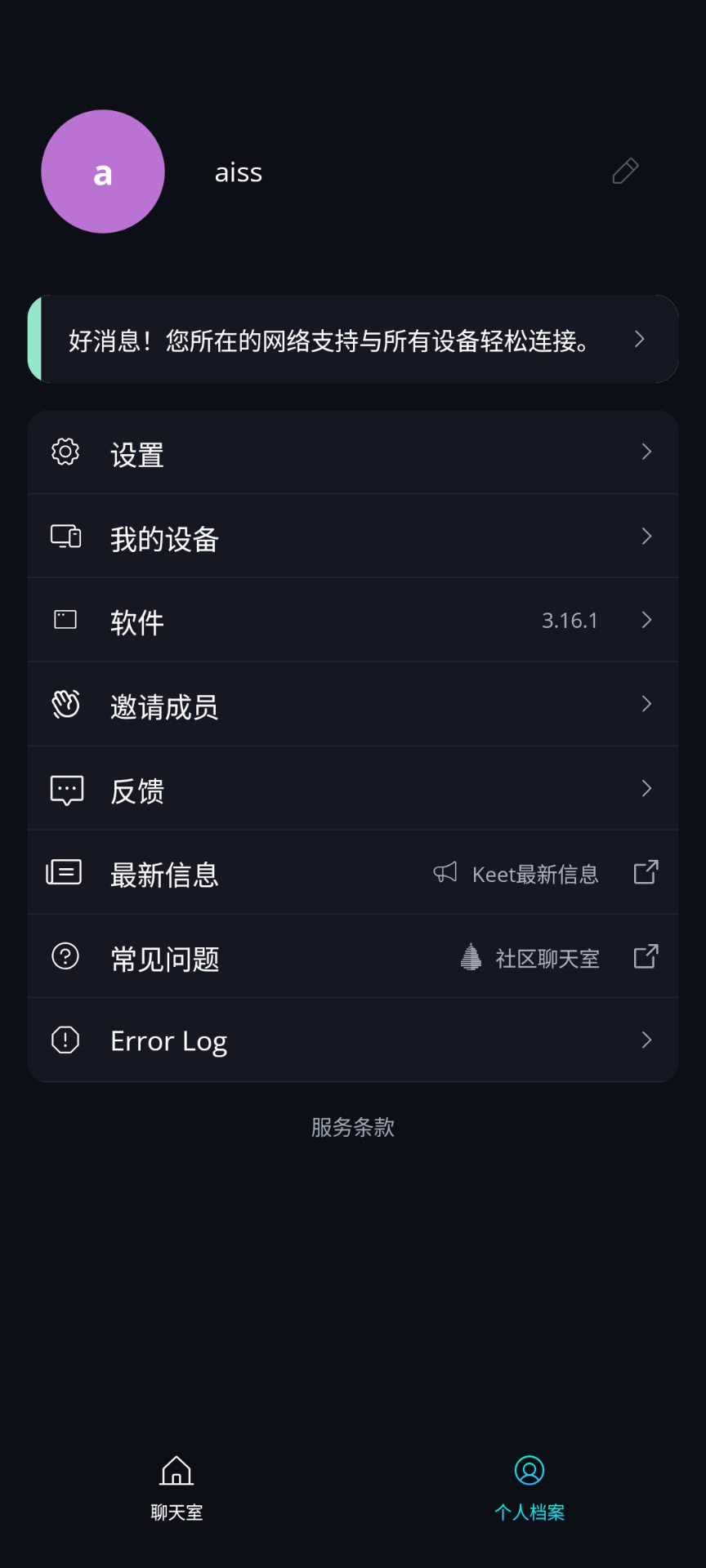The image size is (706, 1568).
Task: Open 我的设备 my devices
Action: click(353, 537)
